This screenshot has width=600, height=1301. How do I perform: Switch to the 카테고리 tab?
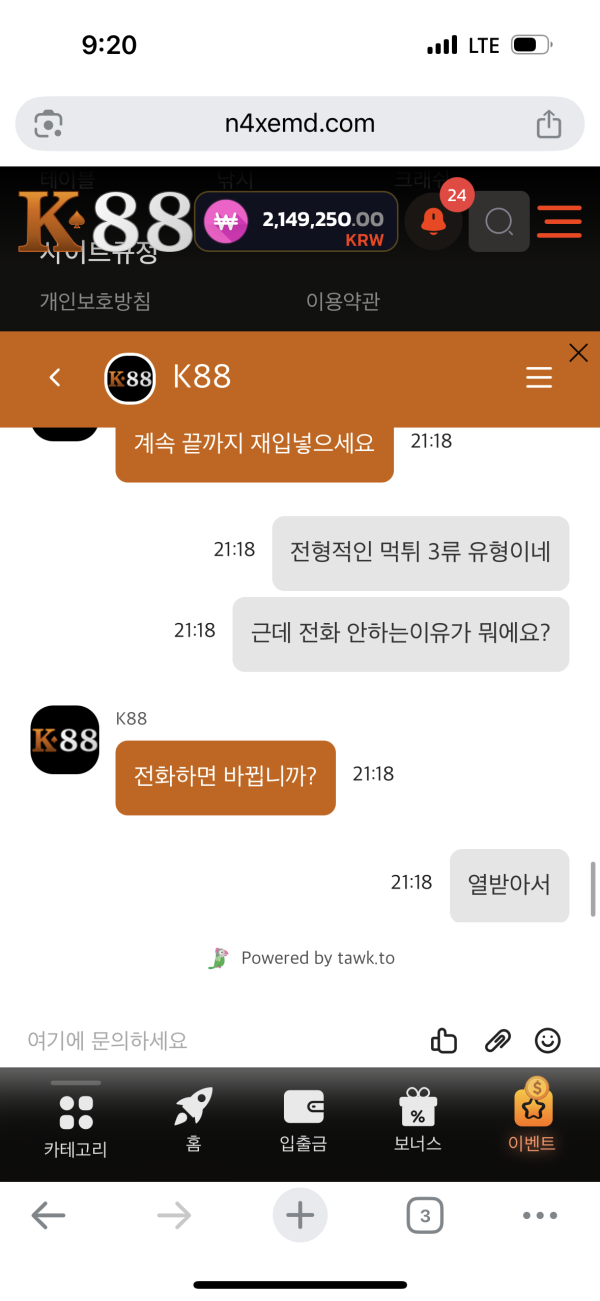[76, 1125]
